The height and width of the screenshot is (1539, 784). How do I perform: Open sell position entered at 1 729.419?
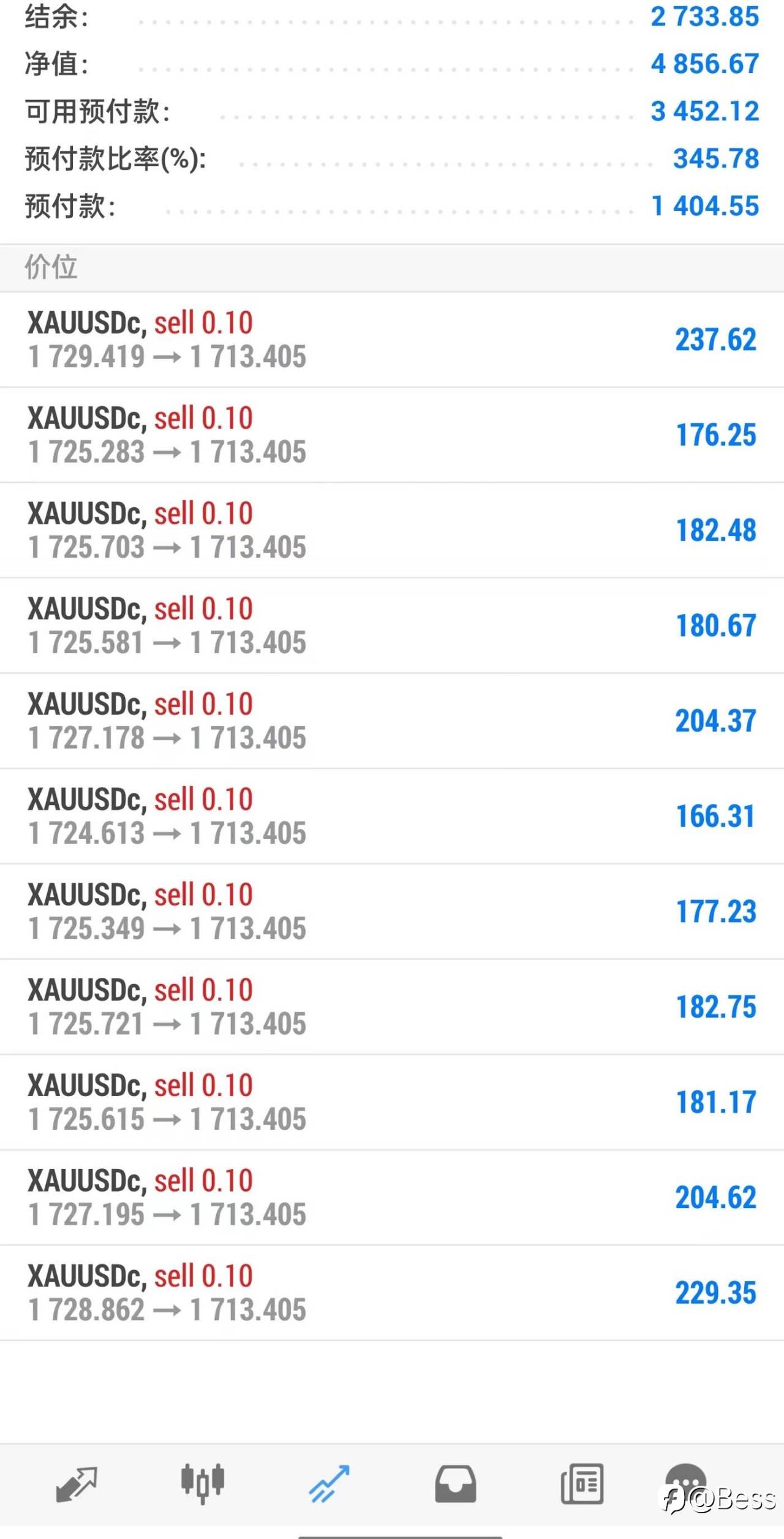(x=392, y=339)
